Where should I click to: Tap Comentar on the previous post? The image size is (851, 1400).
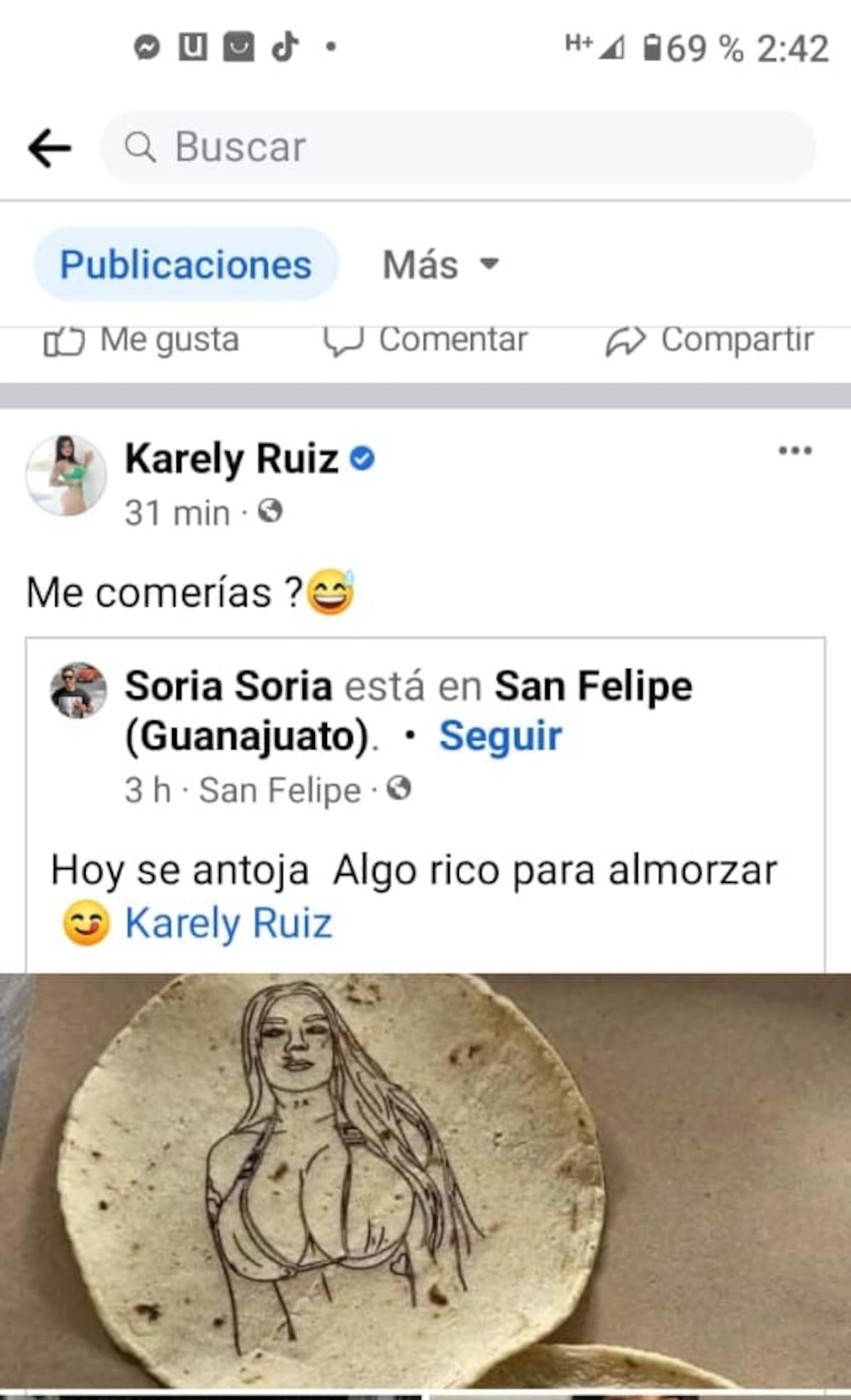[425, 340]
